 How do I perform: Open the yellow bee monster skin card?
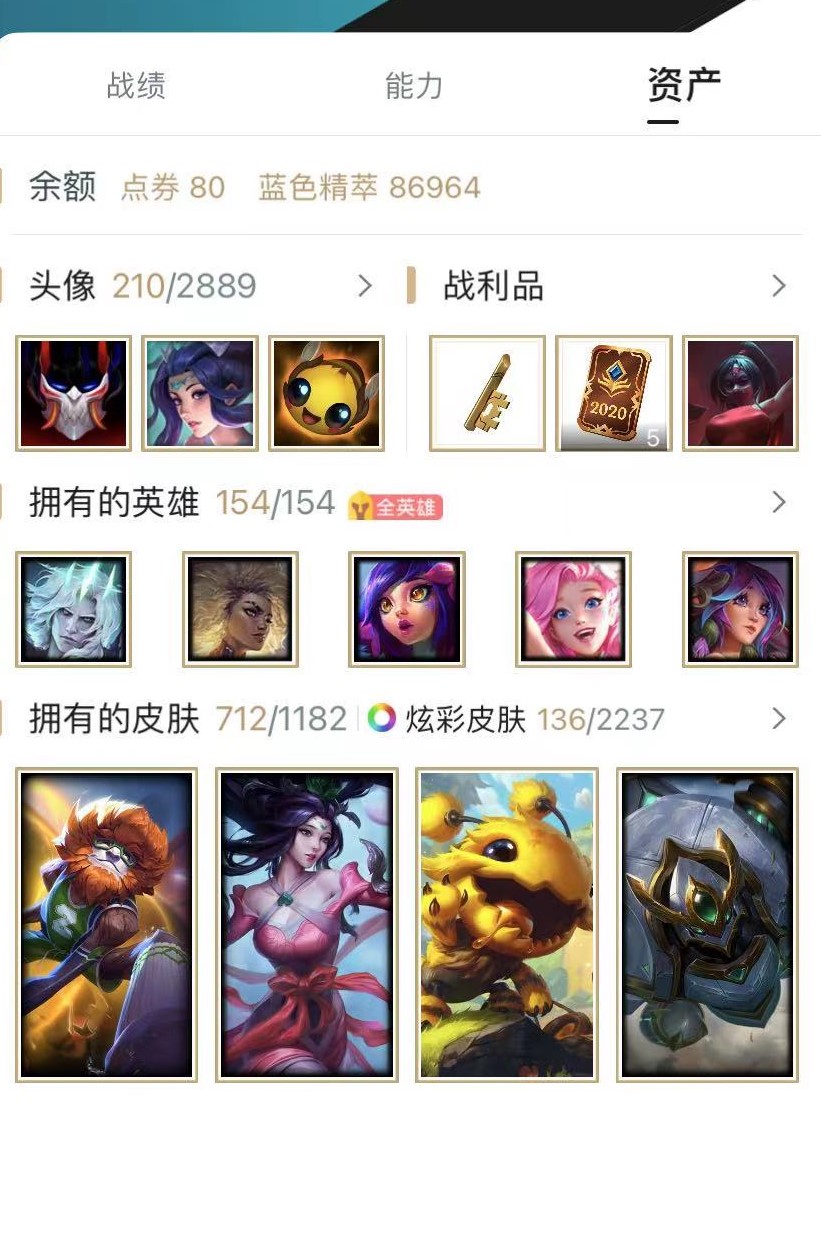tap(507, 925)
